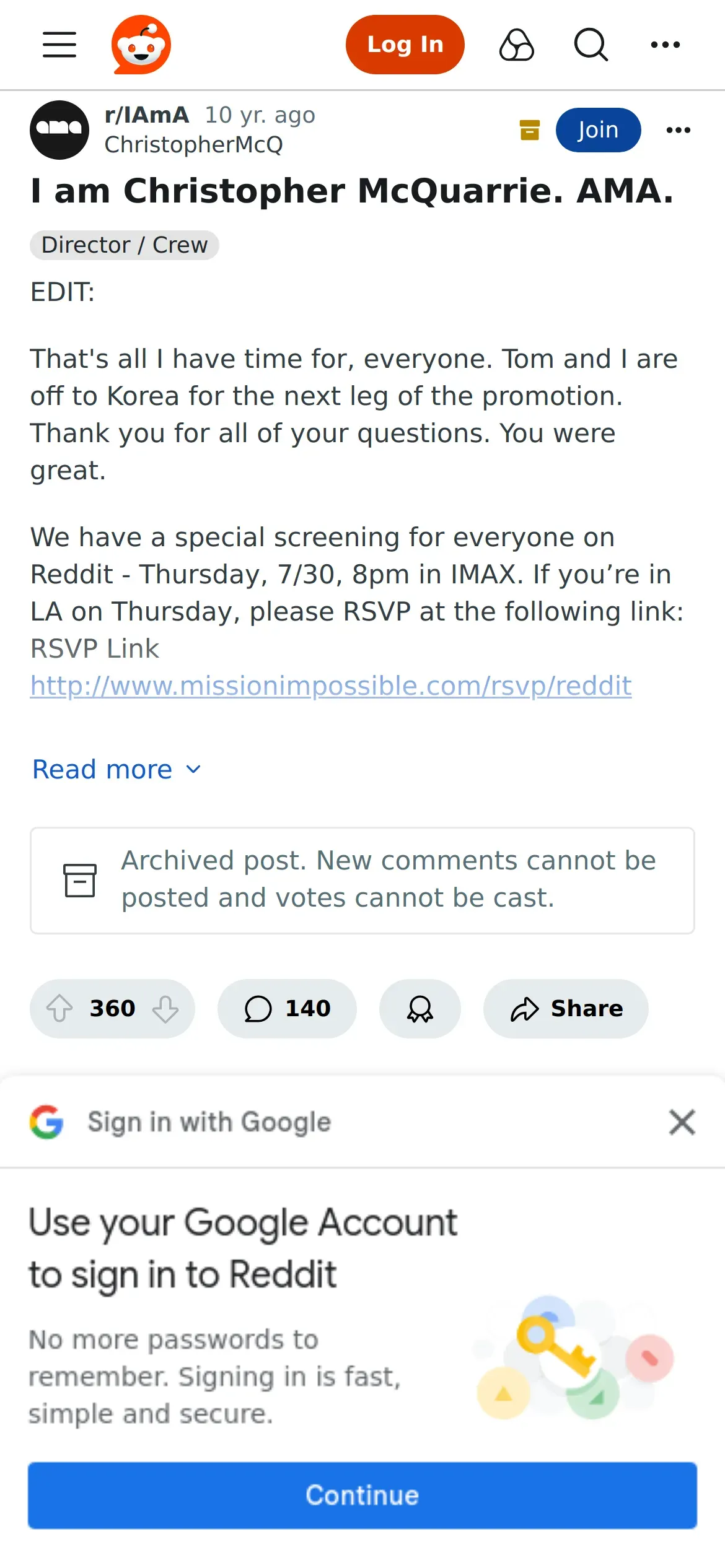The image size is (725, 1568).
Task: Open the Reddit Answers icon
Action: [x=517, y=45]
